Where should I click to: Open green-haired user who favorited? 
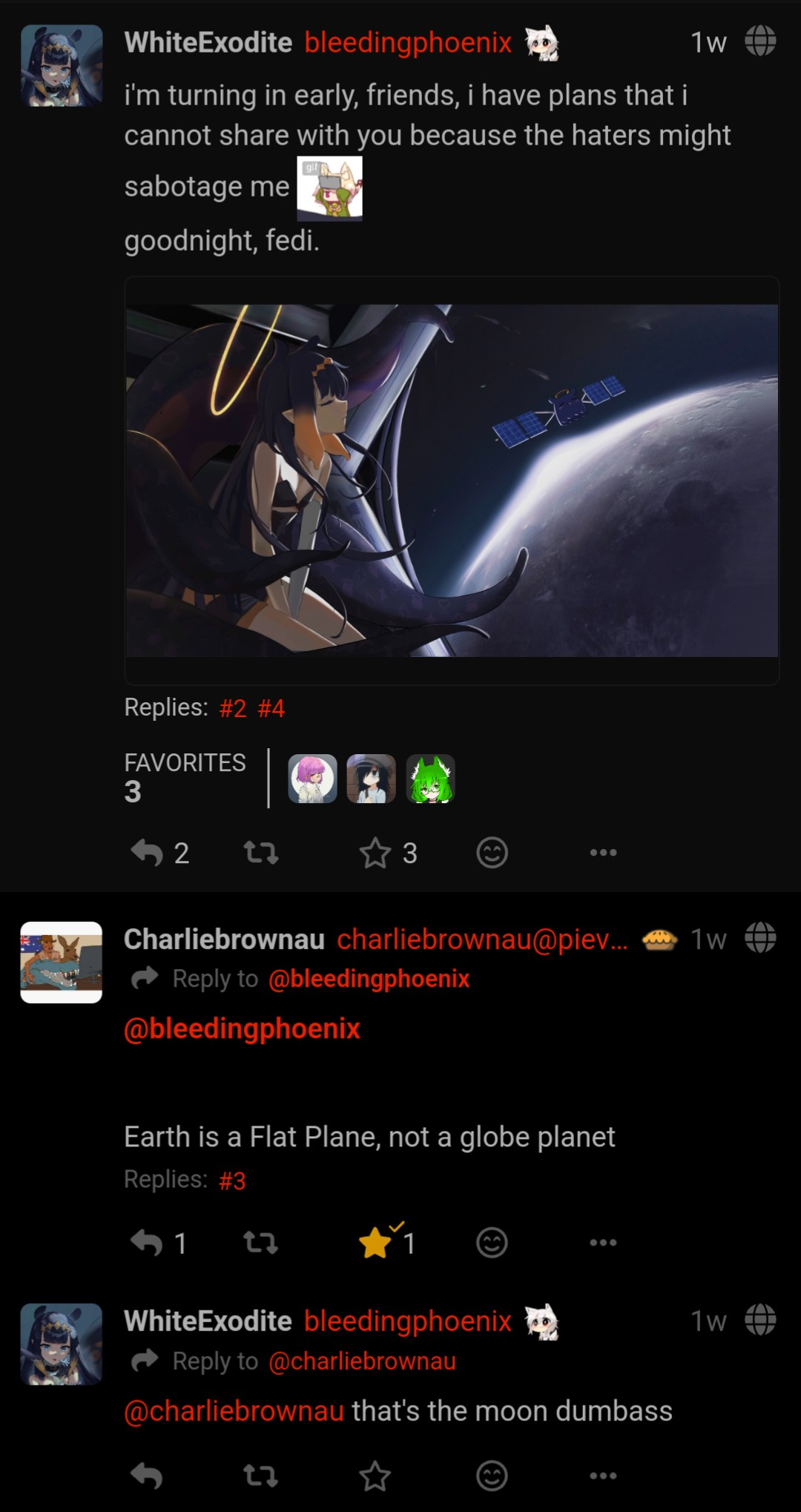[x=430, y=779]
